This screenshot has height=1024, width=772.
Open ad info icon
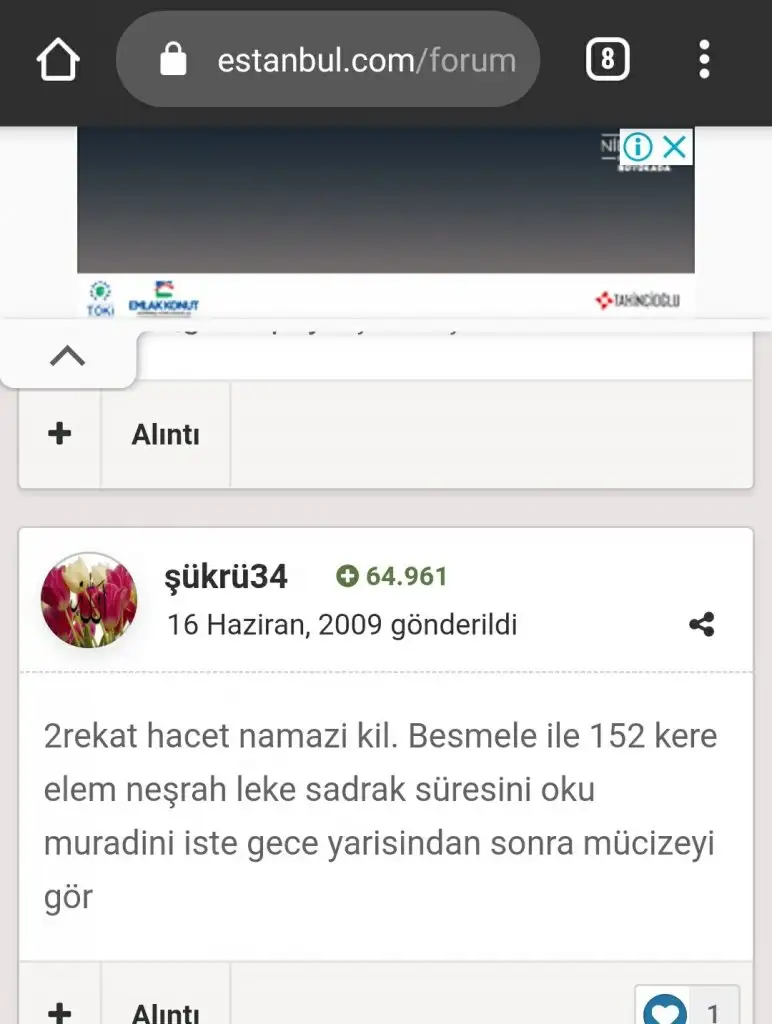637,148
